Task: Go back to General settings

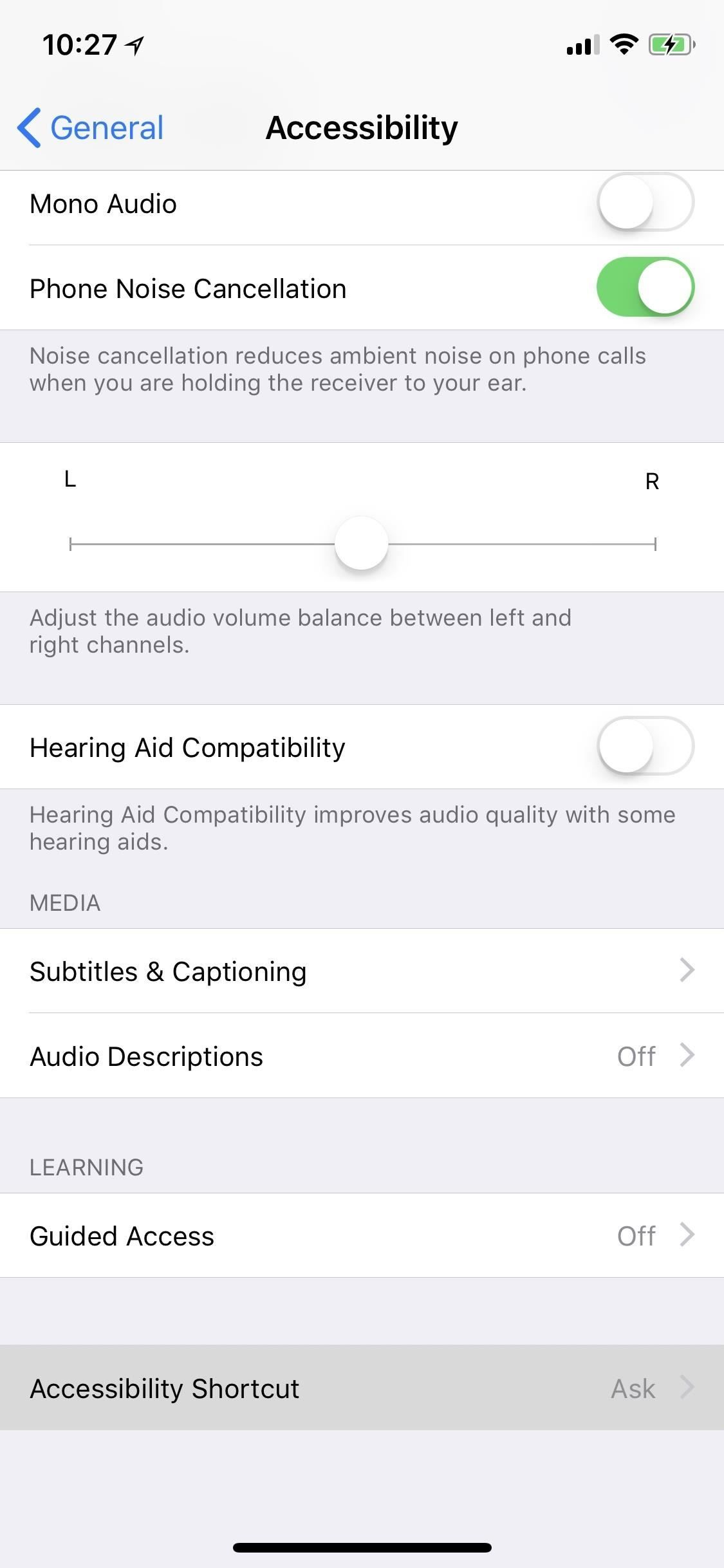Action: (91, 127)
